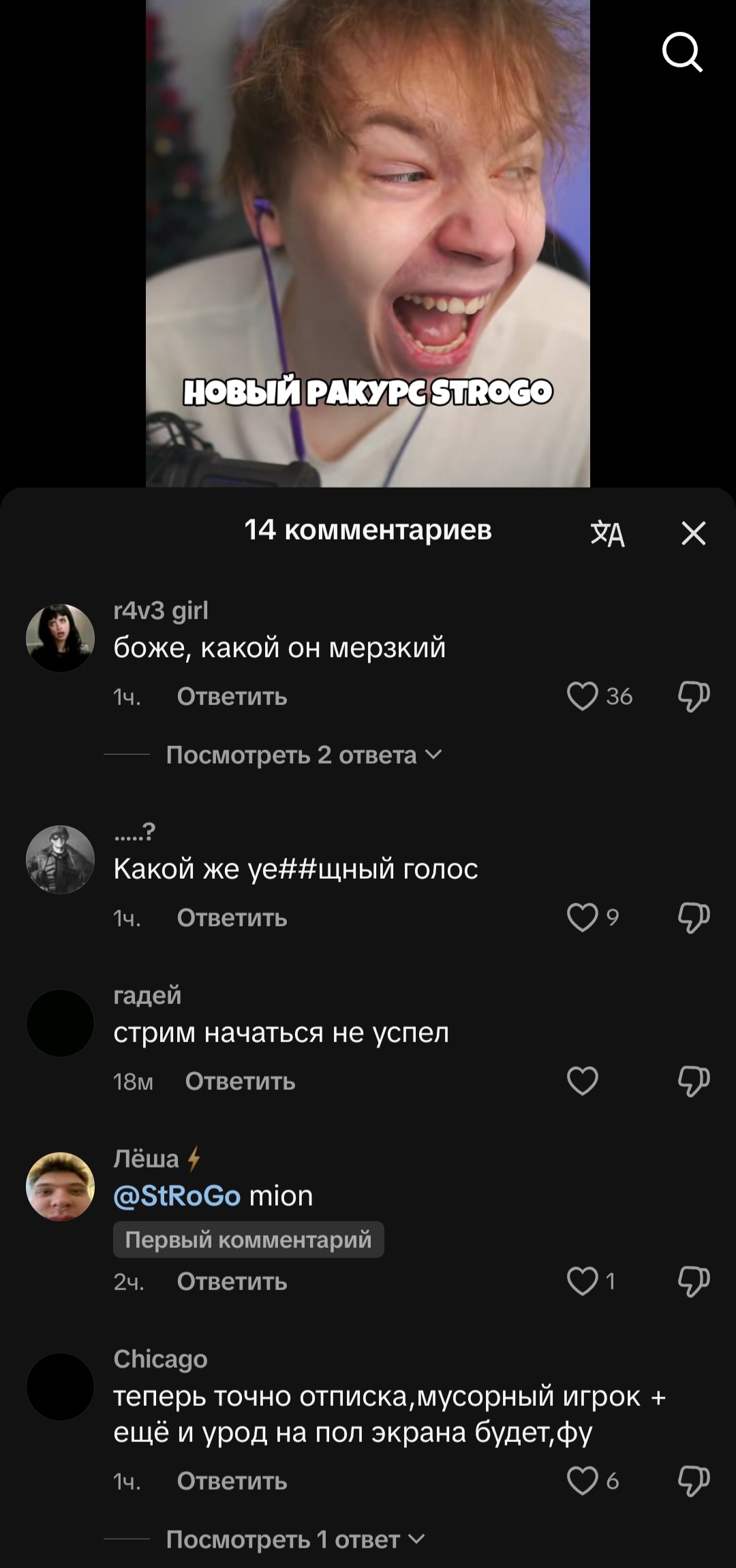Like гадей's comment
Image resolution: width=736 pixels, height=1568 pixels.
pos(582,1081)
